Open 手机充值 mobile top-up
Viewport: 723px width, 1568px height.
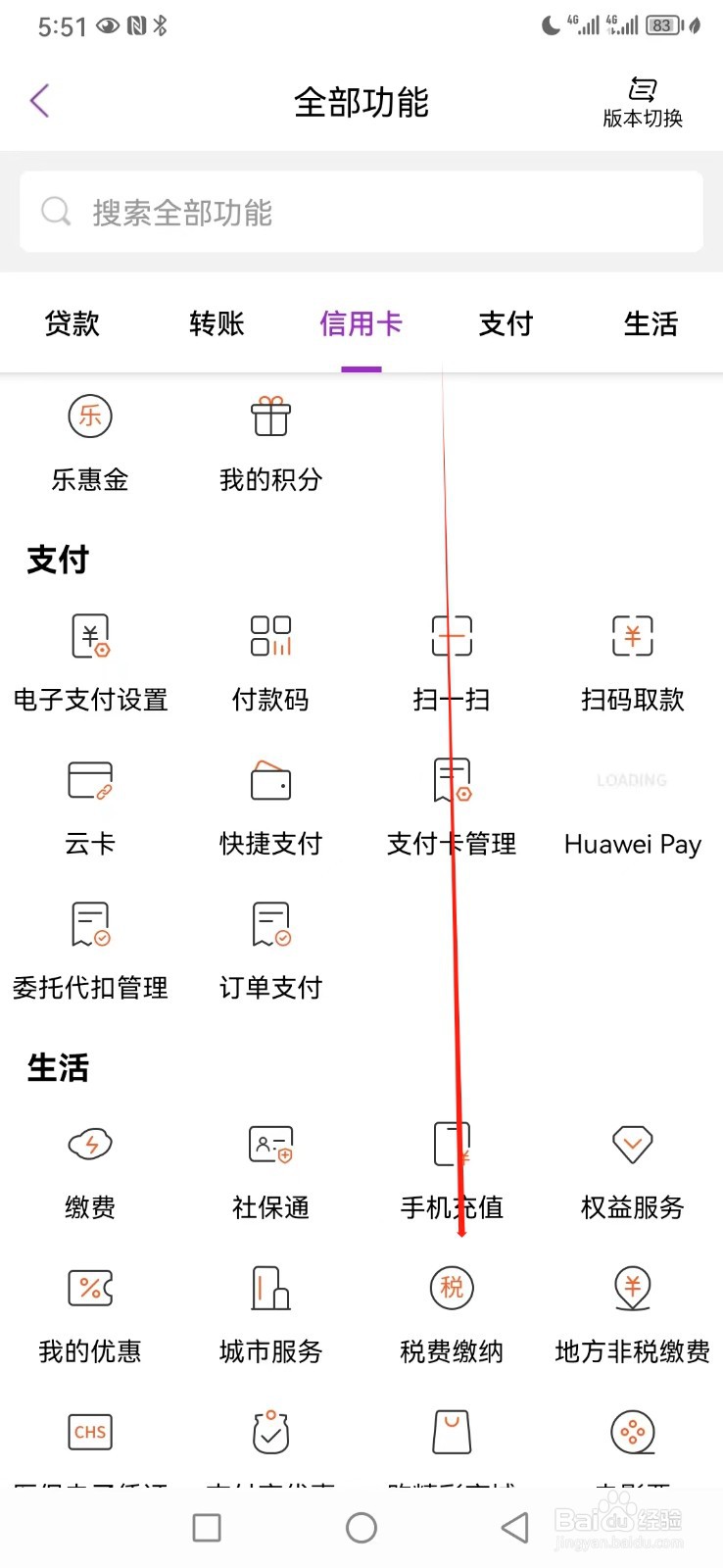451,1168
